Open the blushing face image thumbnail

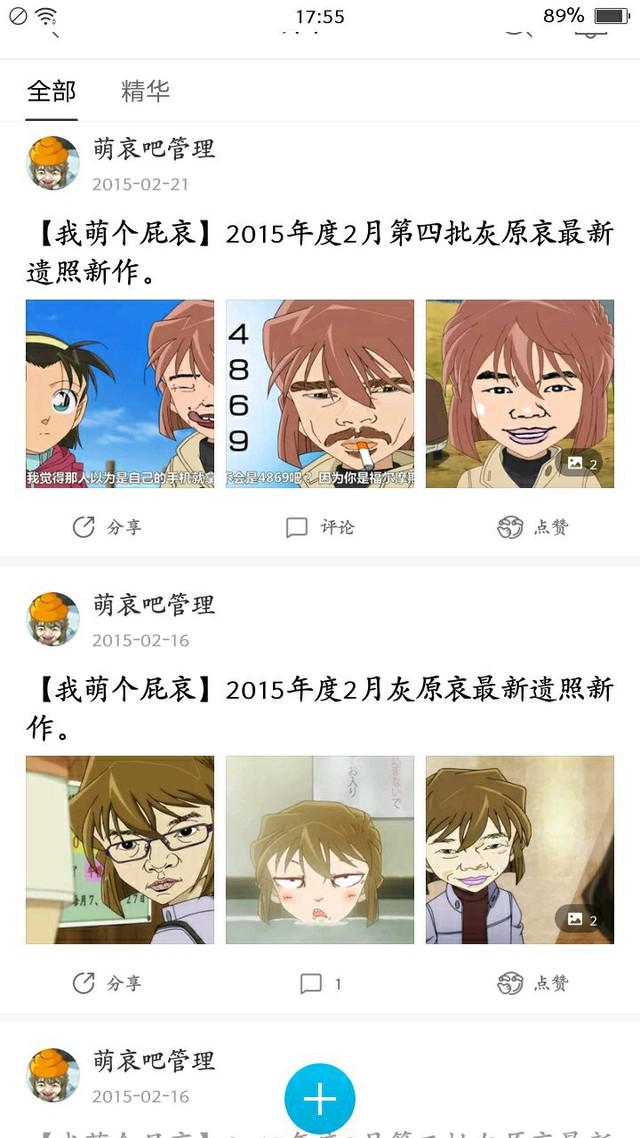320,850
